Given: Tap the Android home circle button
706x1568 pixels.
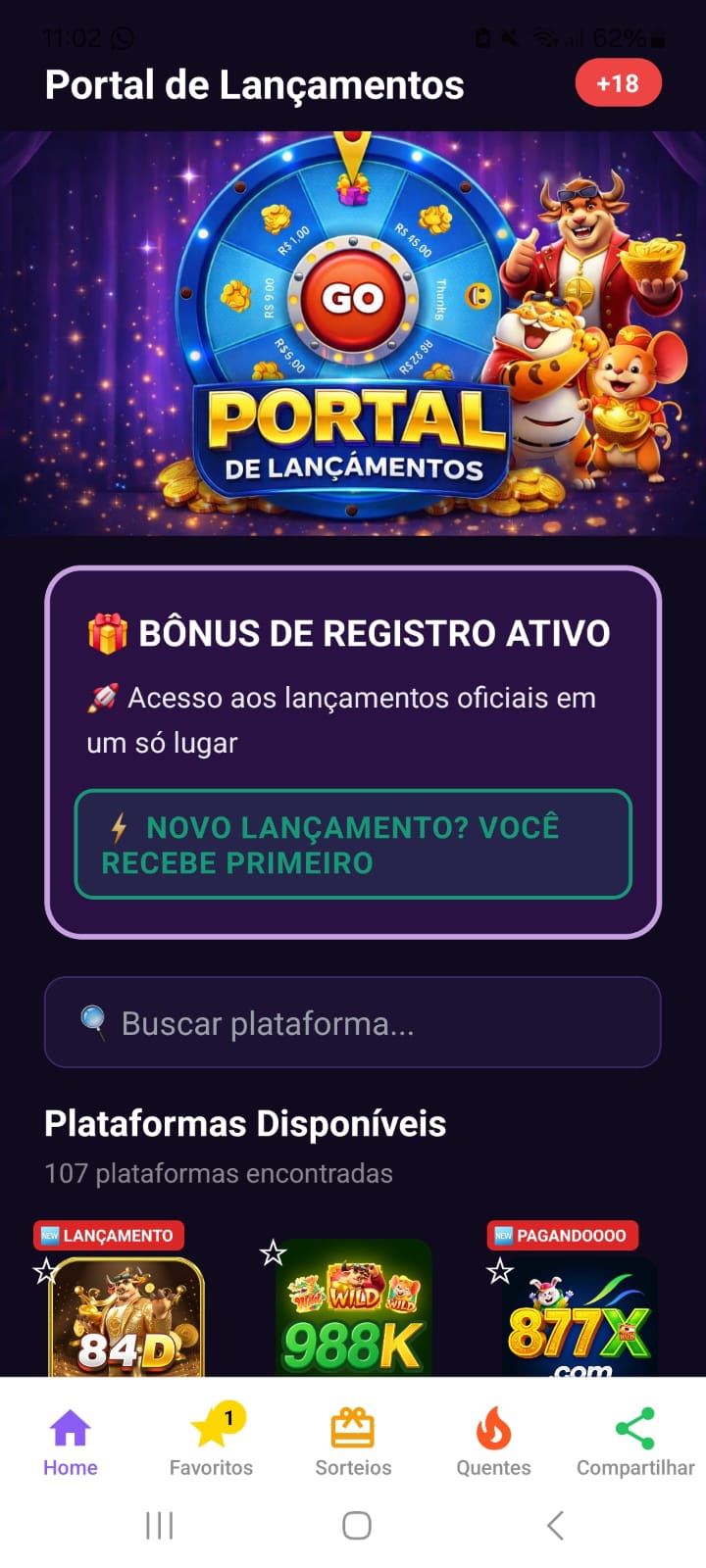Looking at the screenshot, I should point(355,1525).
